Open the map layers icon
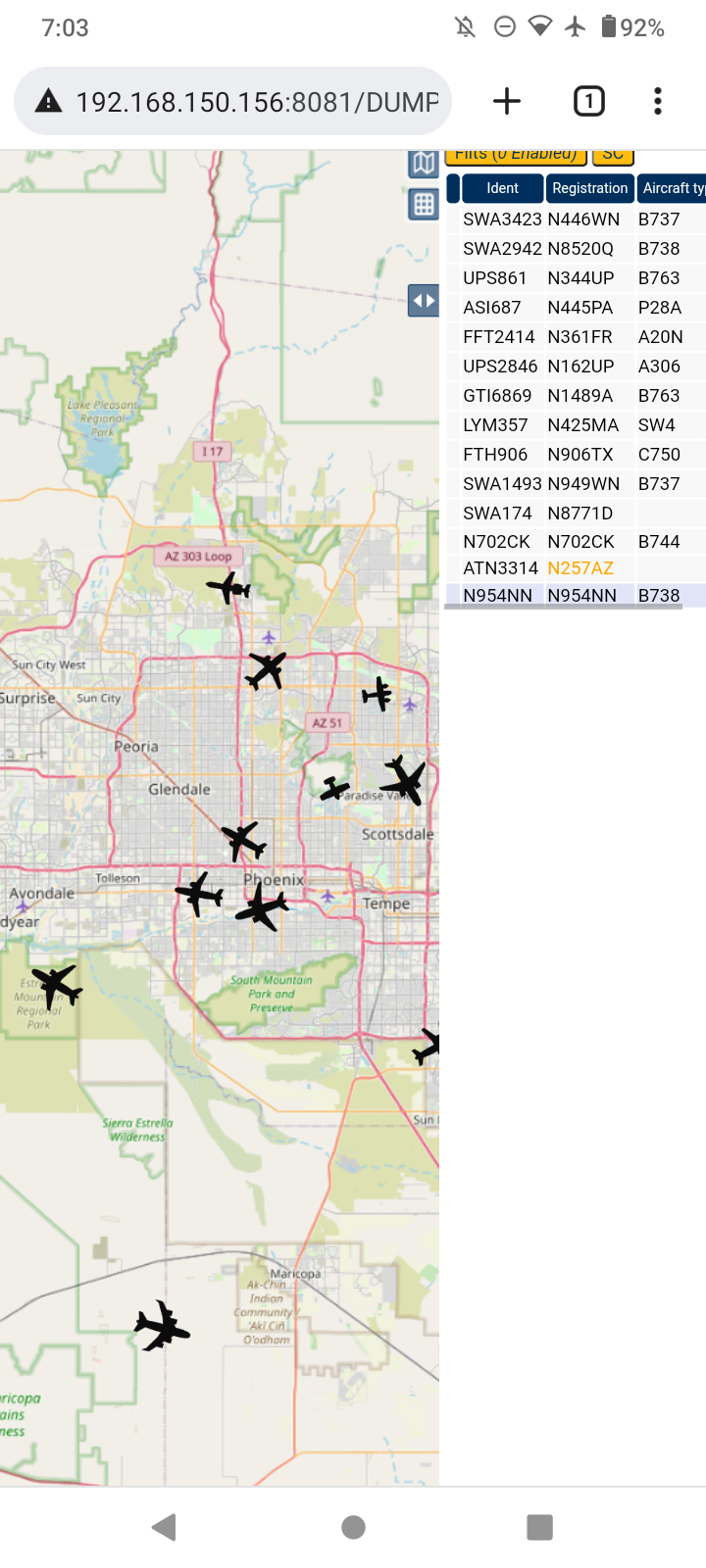 pos(424,164)
